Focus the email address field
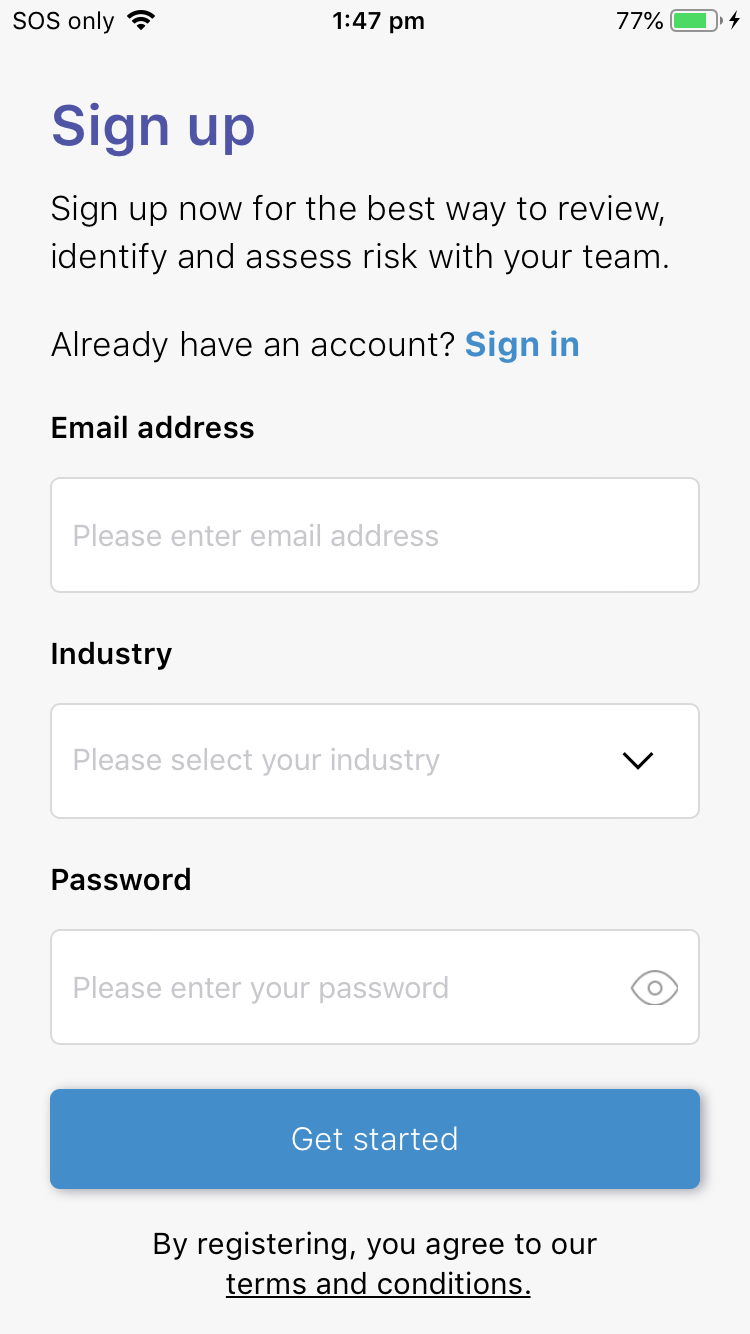The height and width of the screenshot is (1334, 750). [375, 535]
